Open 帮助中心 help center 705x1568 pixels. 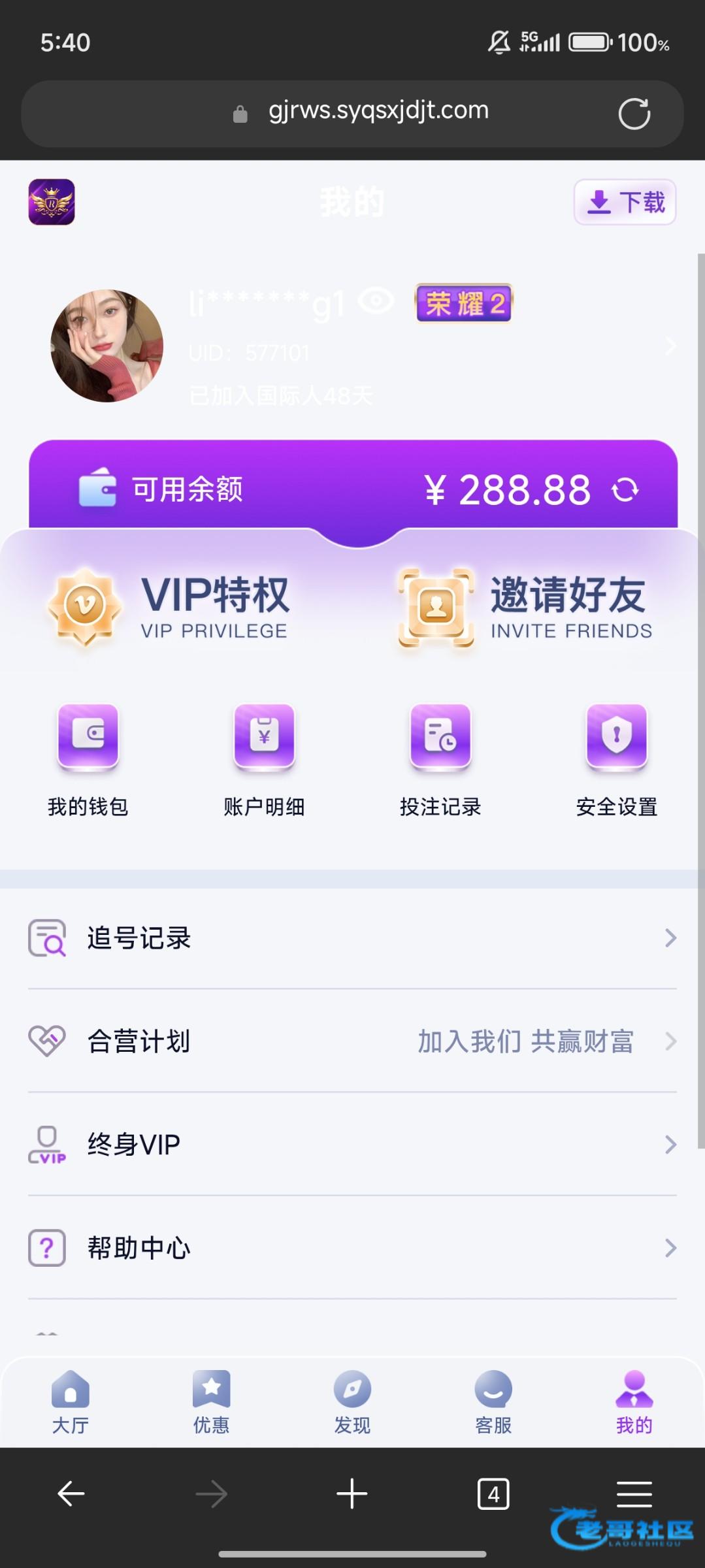352,1248
